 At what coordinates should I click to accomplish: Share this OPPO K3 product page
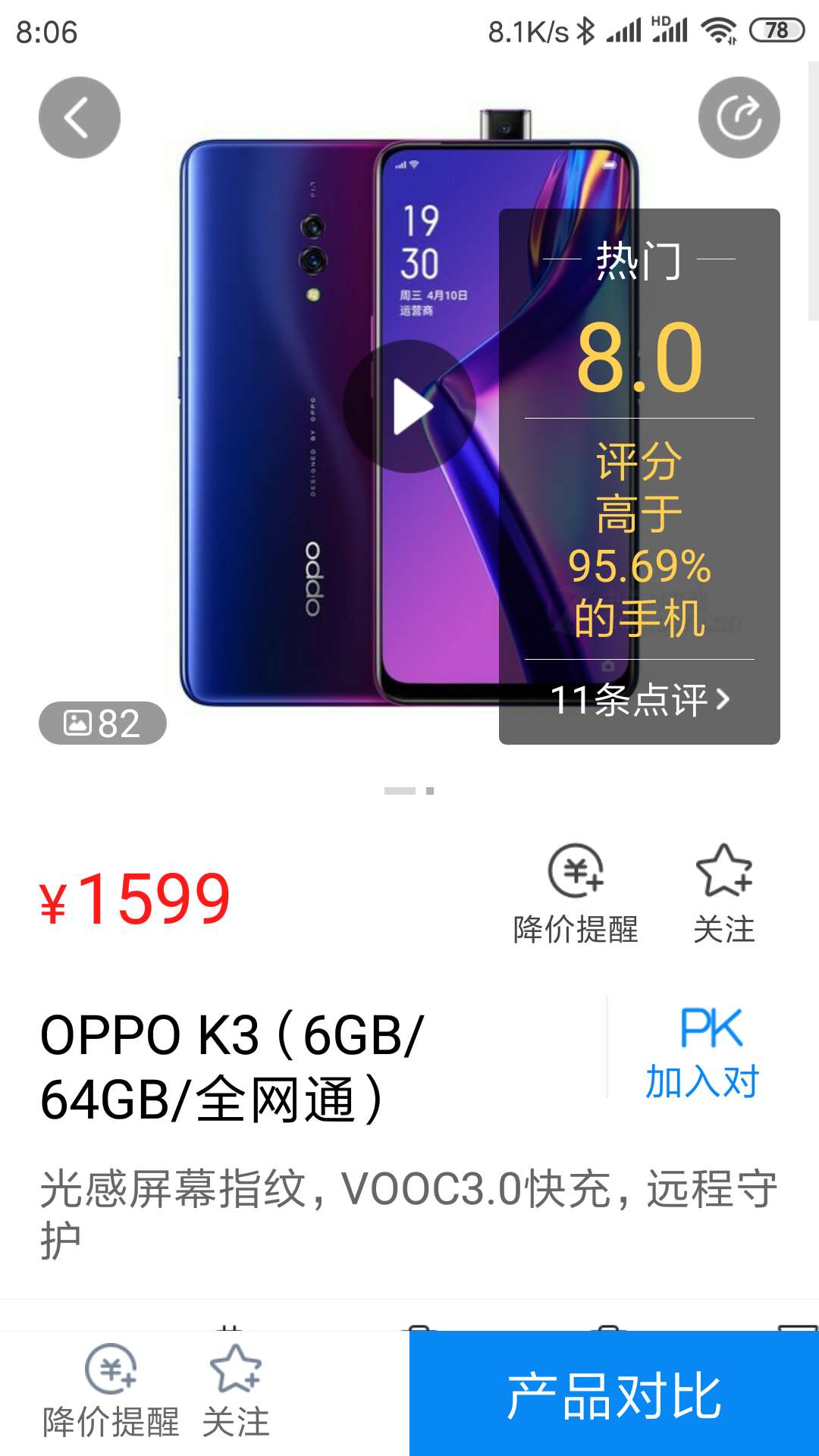click(739, 118)
